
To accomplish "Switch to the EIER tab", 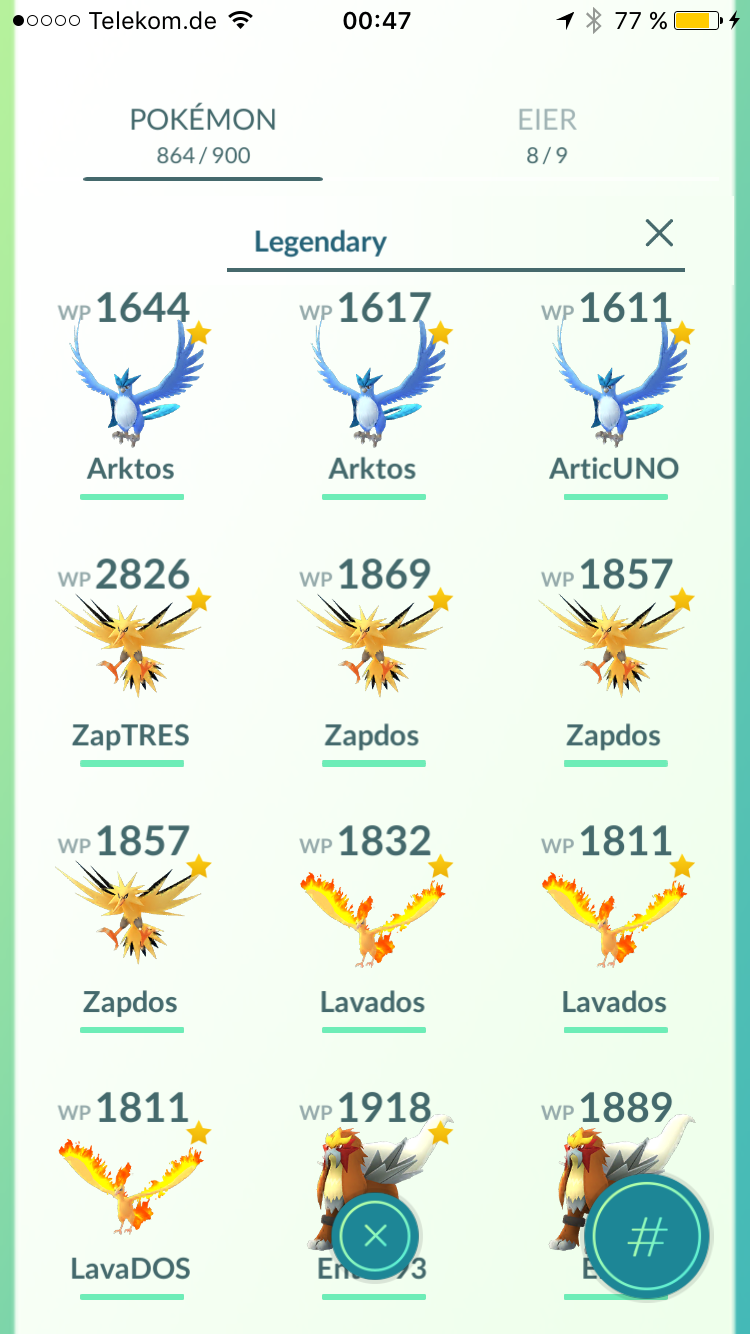I will [547, 135].
